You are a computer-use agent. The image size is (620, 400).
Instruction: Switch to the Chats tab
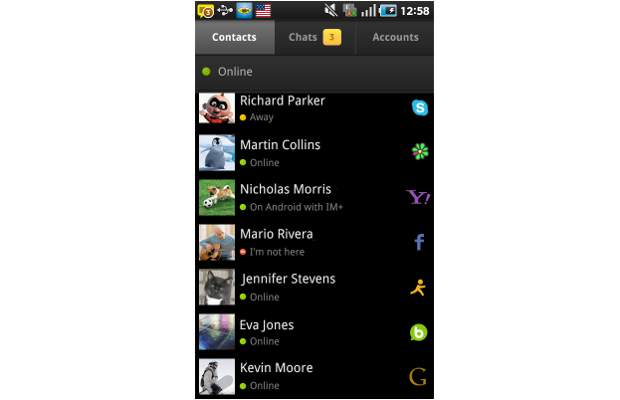click(x=314, y=38)
